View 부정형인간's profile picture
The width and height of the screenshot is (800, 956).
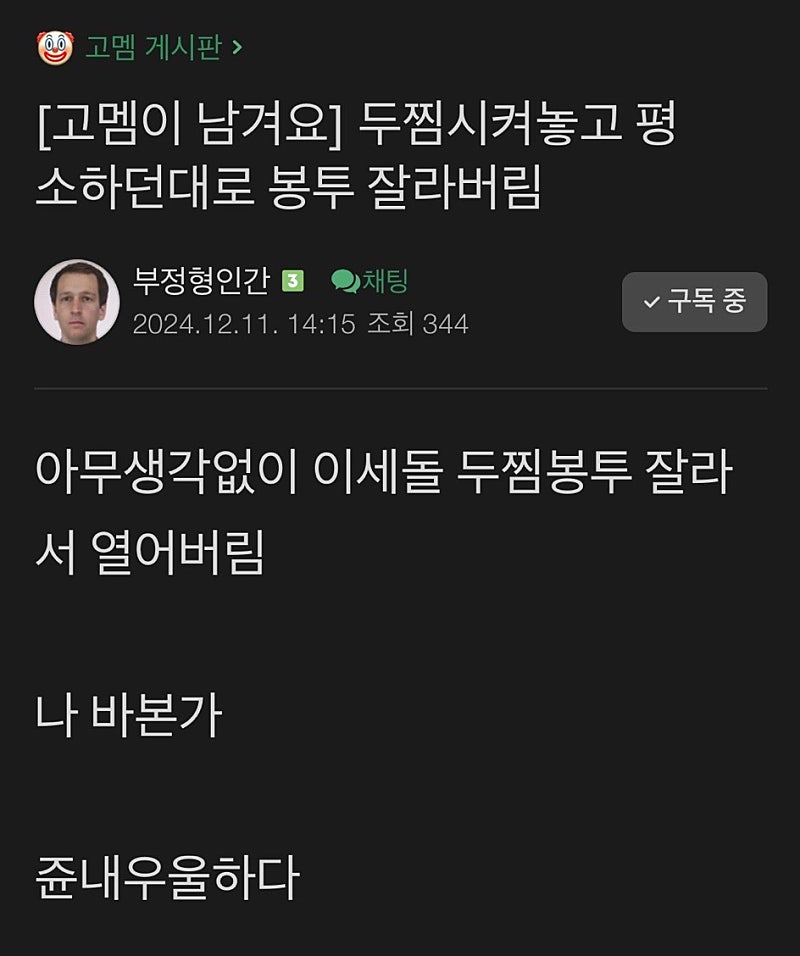(77, 302)
